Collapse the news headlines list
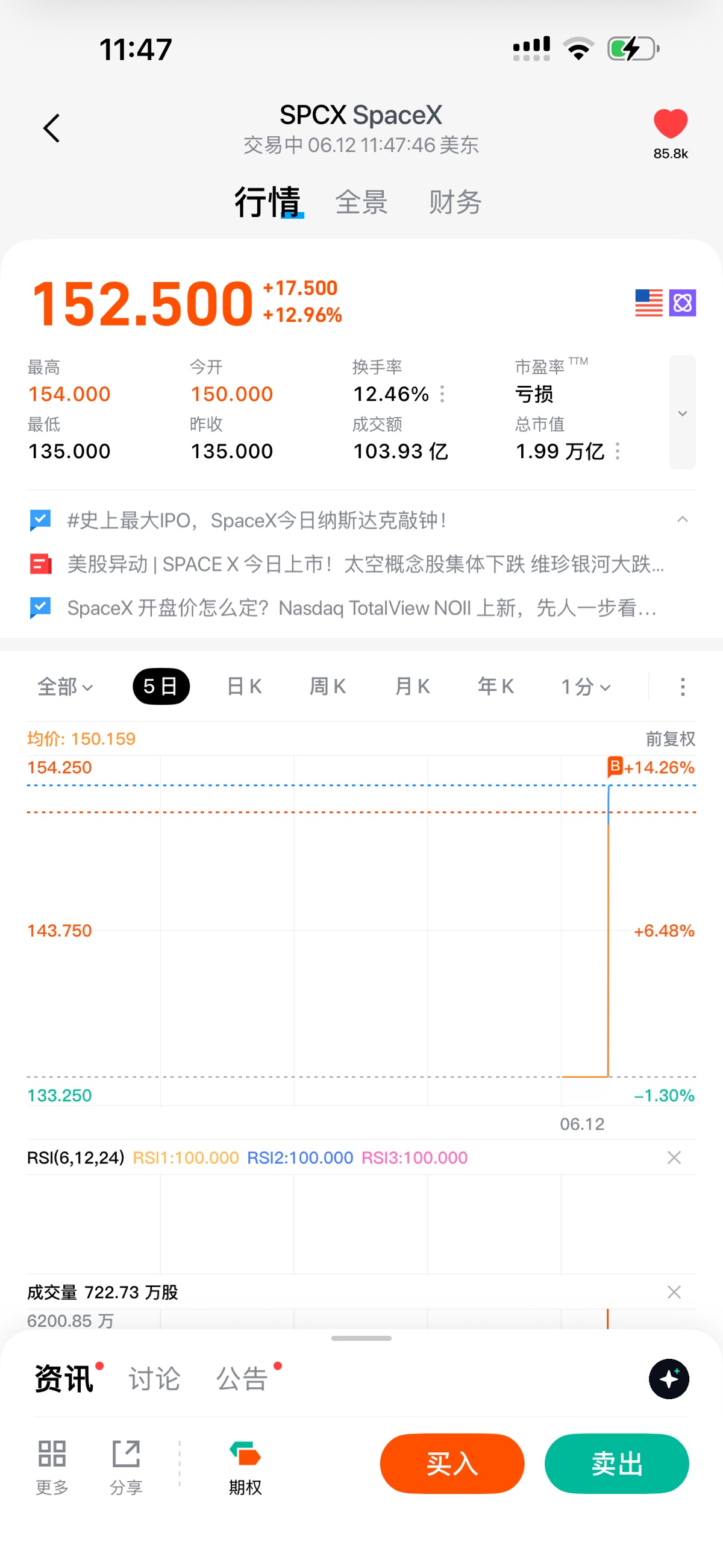 pyautogui.click(x=682, y=519)
